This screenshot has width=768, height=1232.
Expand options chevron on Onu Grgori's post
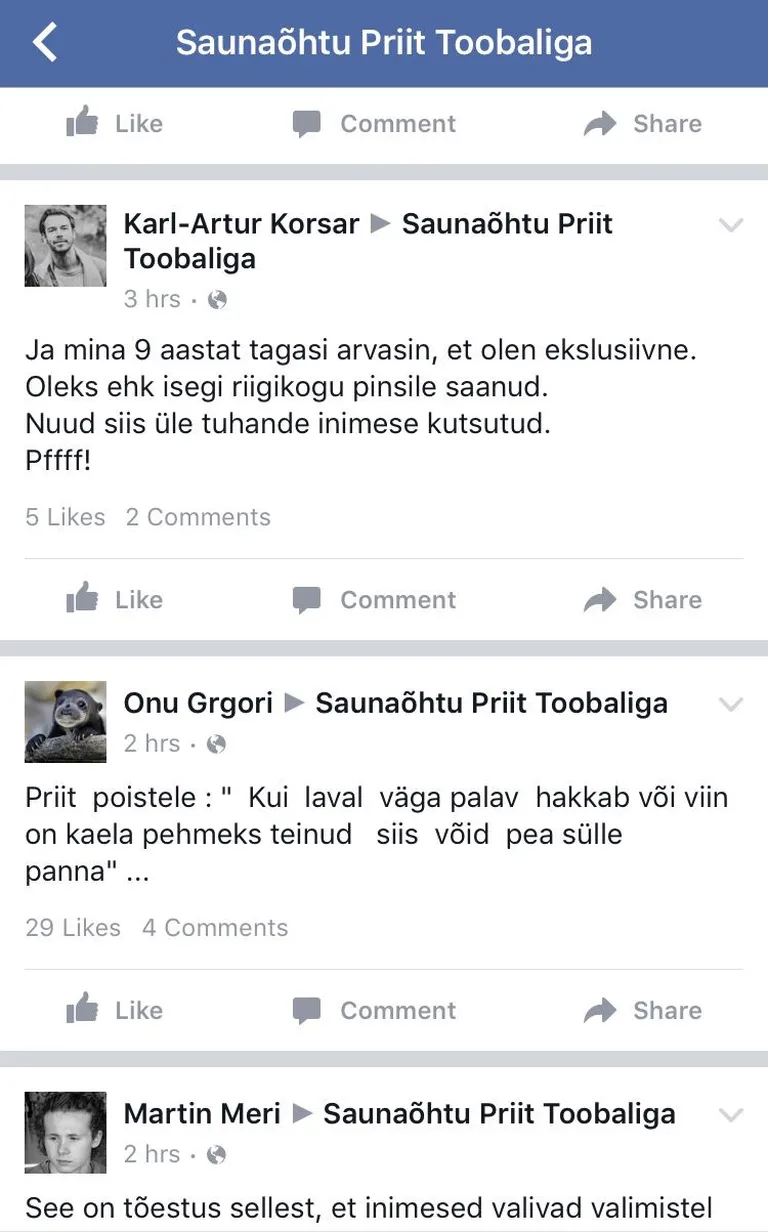[x=731, y=705]
